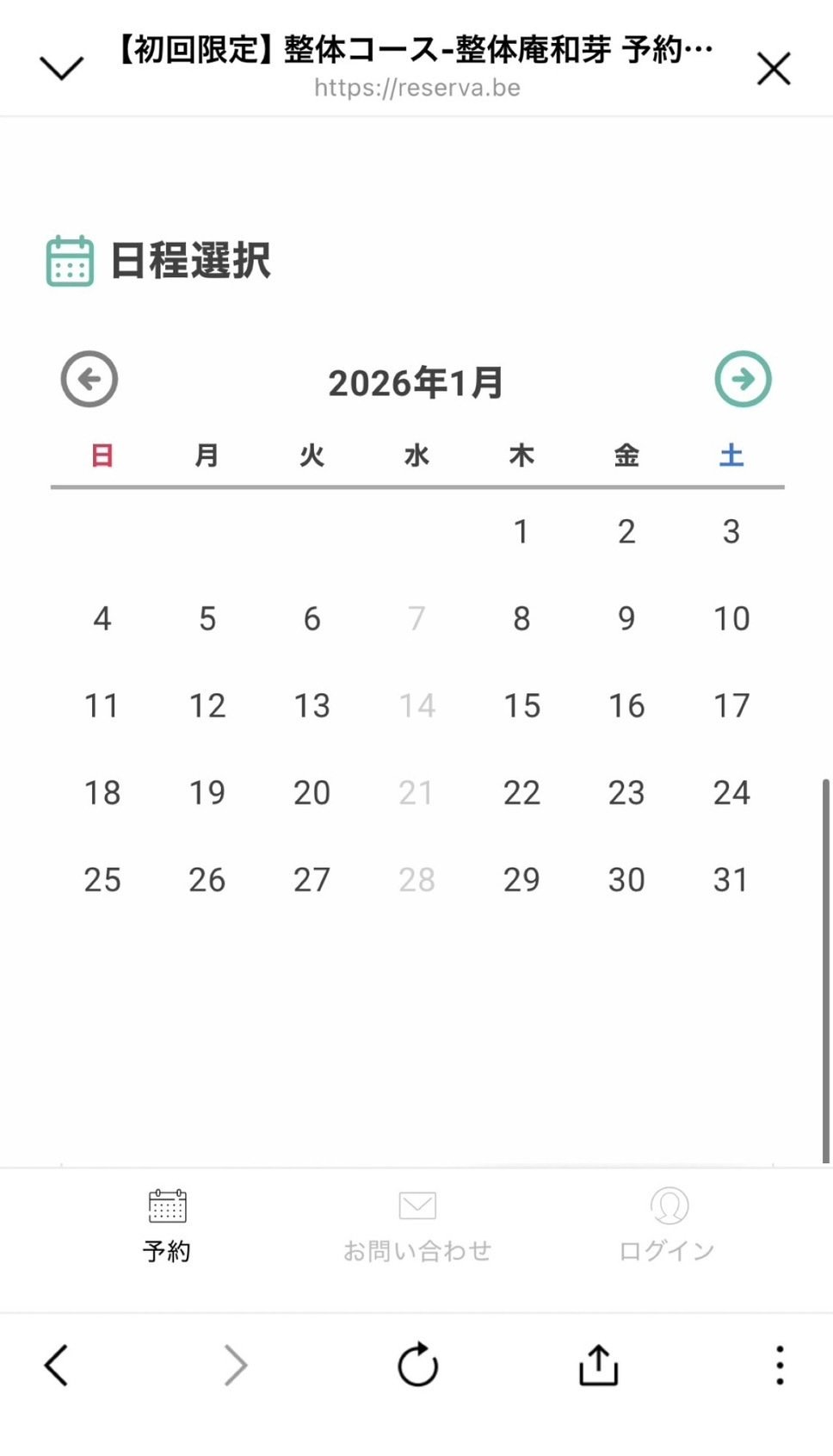This screenshot has width=833, height=1456.
Task: Select January 2 on the calendar
Action: [x=626, y=532]
